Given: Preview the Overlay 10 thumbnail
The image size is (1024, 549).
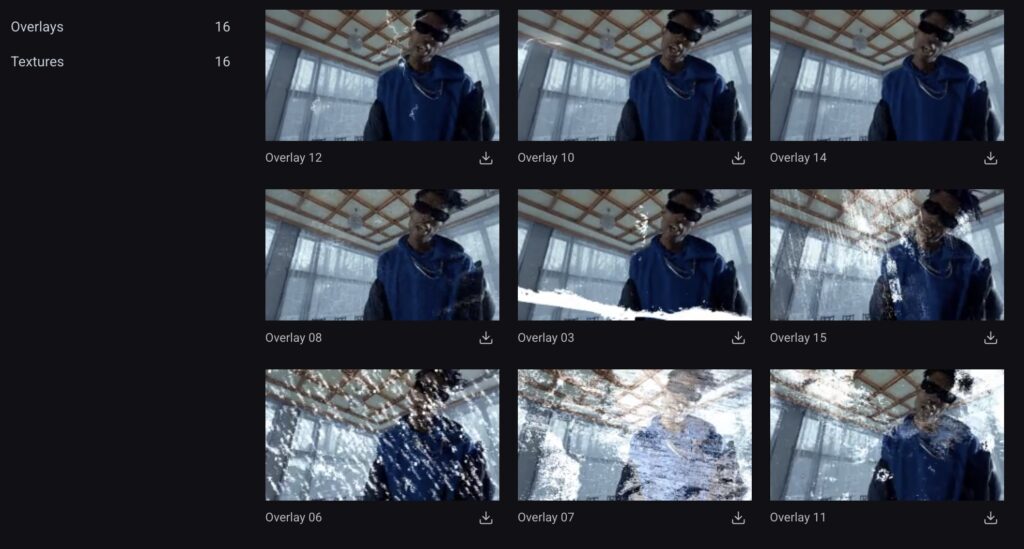Looking at the screenshot, I should 634,75.
